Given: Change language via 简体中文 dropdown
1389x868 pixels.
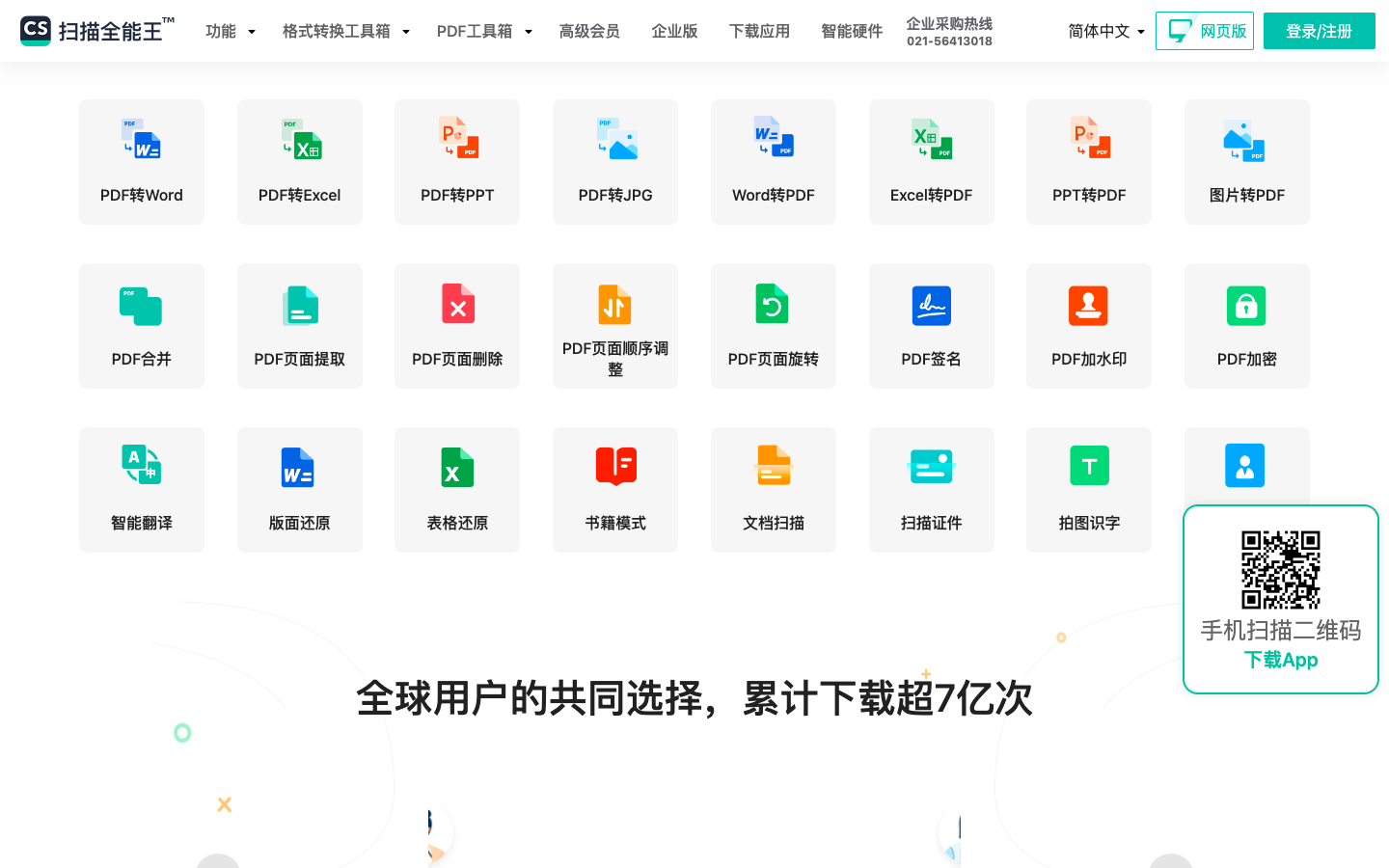Looking at the screenshot, I should [x=1106, y=31].
